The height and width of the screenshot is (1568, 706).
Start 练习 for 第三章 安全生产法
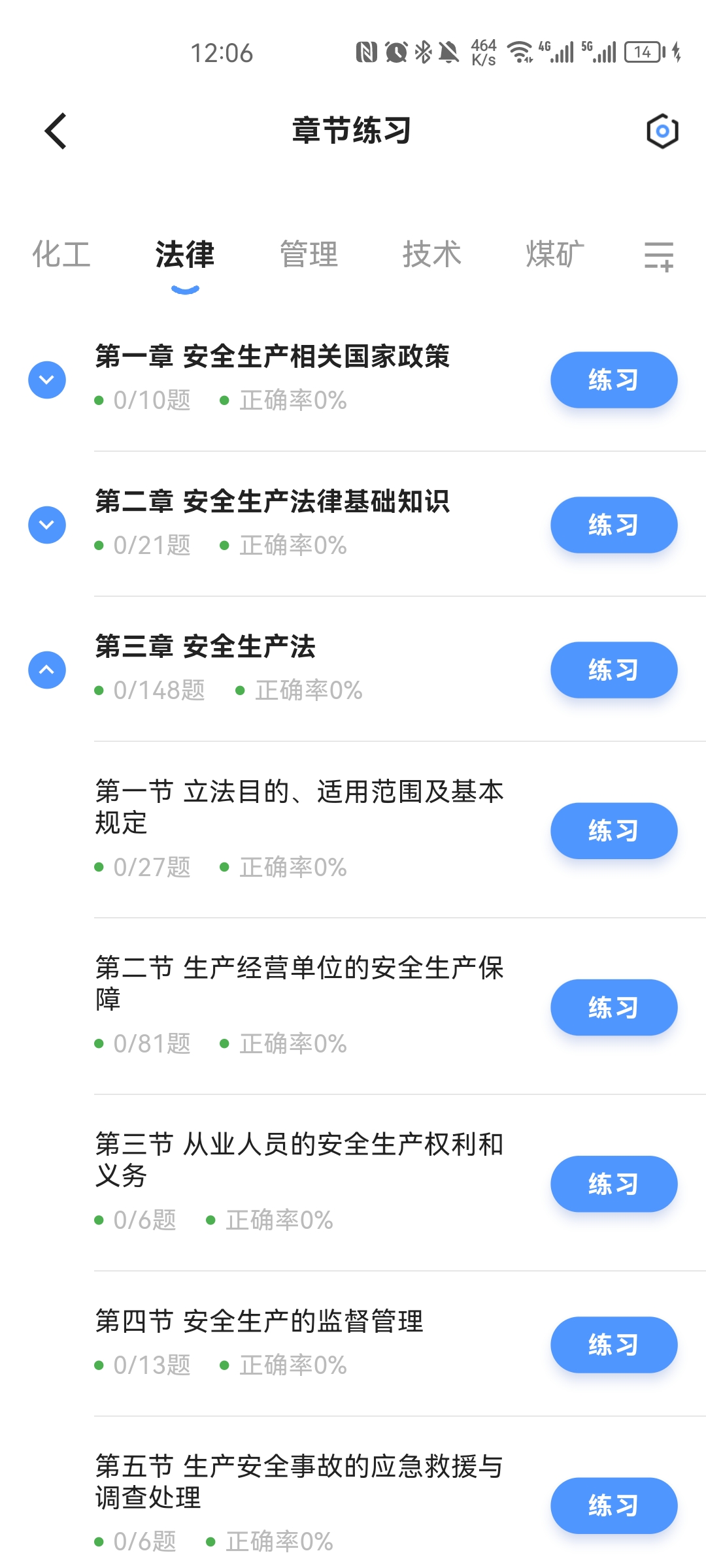tap(613, 670)
